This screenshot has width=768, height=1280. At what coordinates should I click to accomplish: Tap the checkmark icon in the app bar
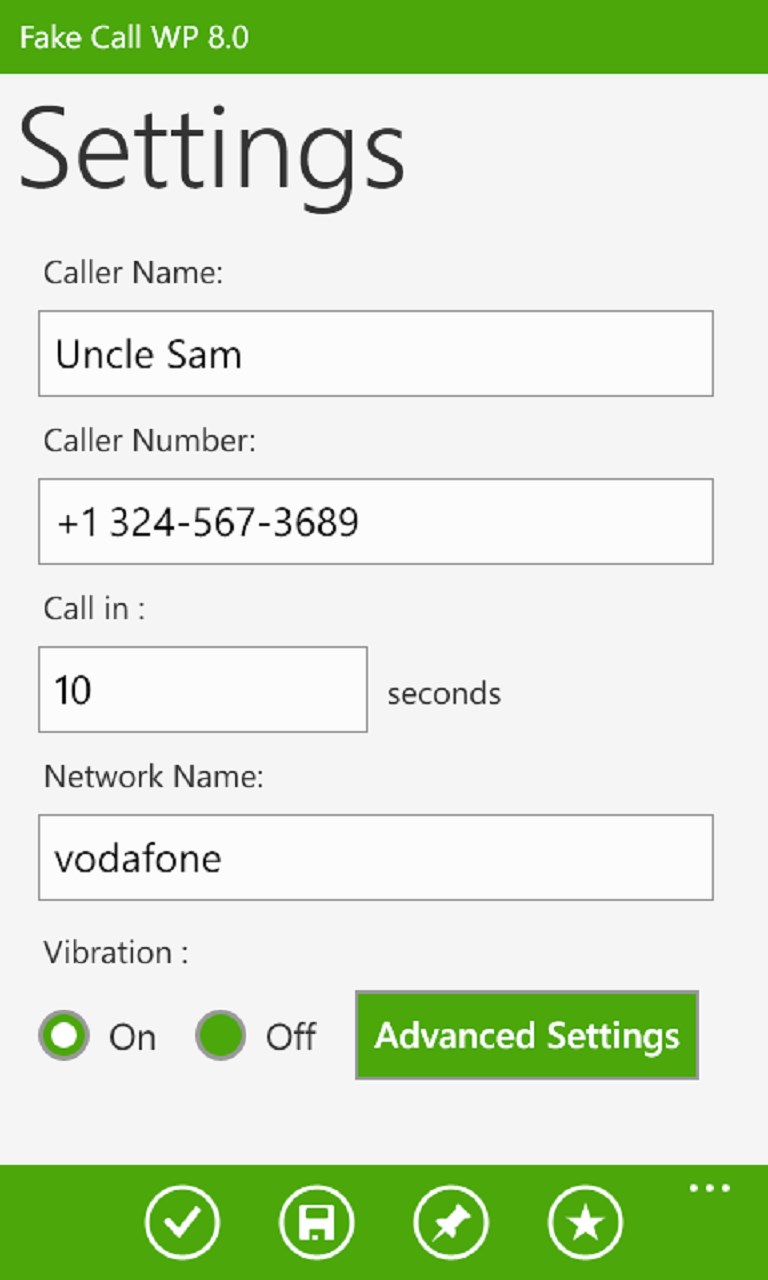(x=182, y=1222)
